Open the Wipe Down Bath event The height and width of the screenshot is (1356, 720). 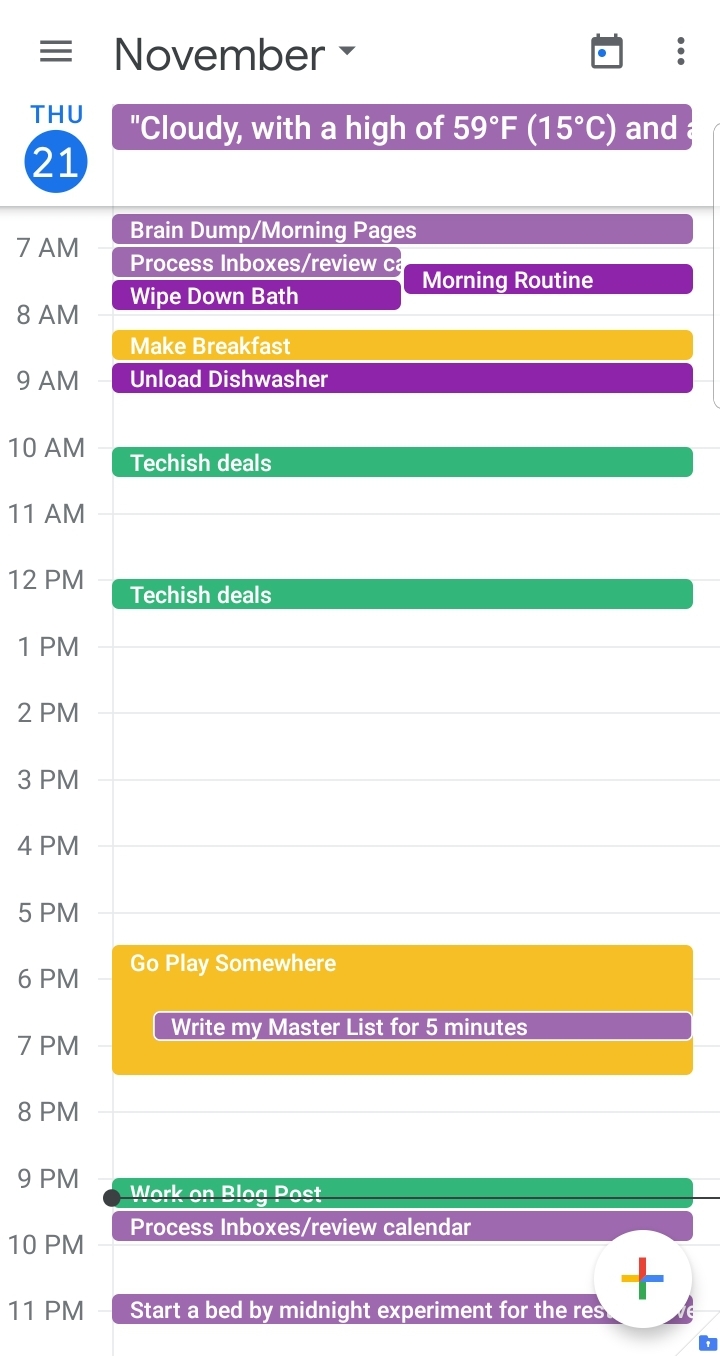coord(255,296)
